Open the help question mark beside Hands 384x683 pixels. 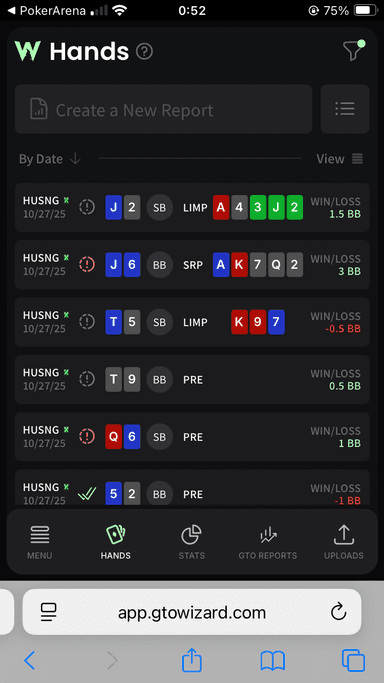coord(145,52)
